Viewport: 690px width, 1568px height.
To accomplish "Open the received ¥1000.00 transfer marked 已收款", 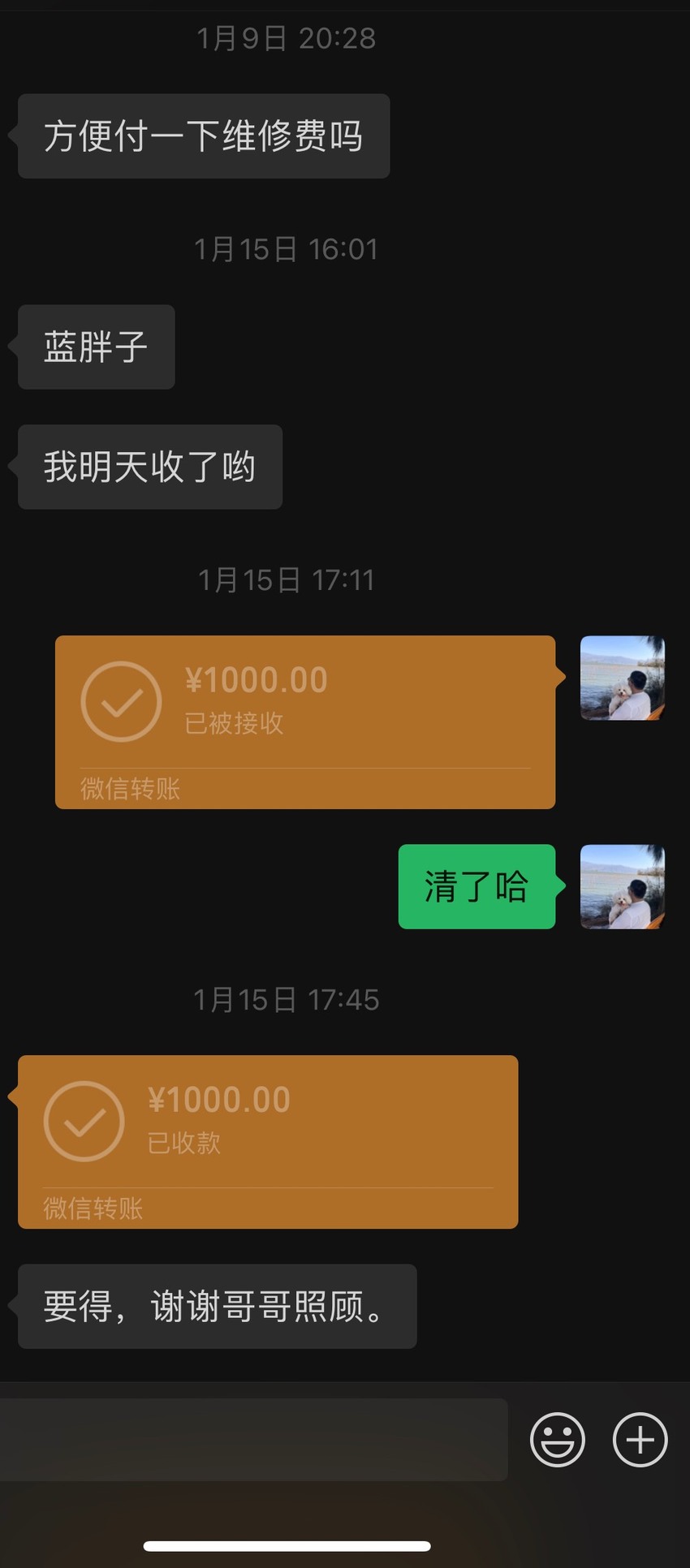I will (x=268, y=1141).
